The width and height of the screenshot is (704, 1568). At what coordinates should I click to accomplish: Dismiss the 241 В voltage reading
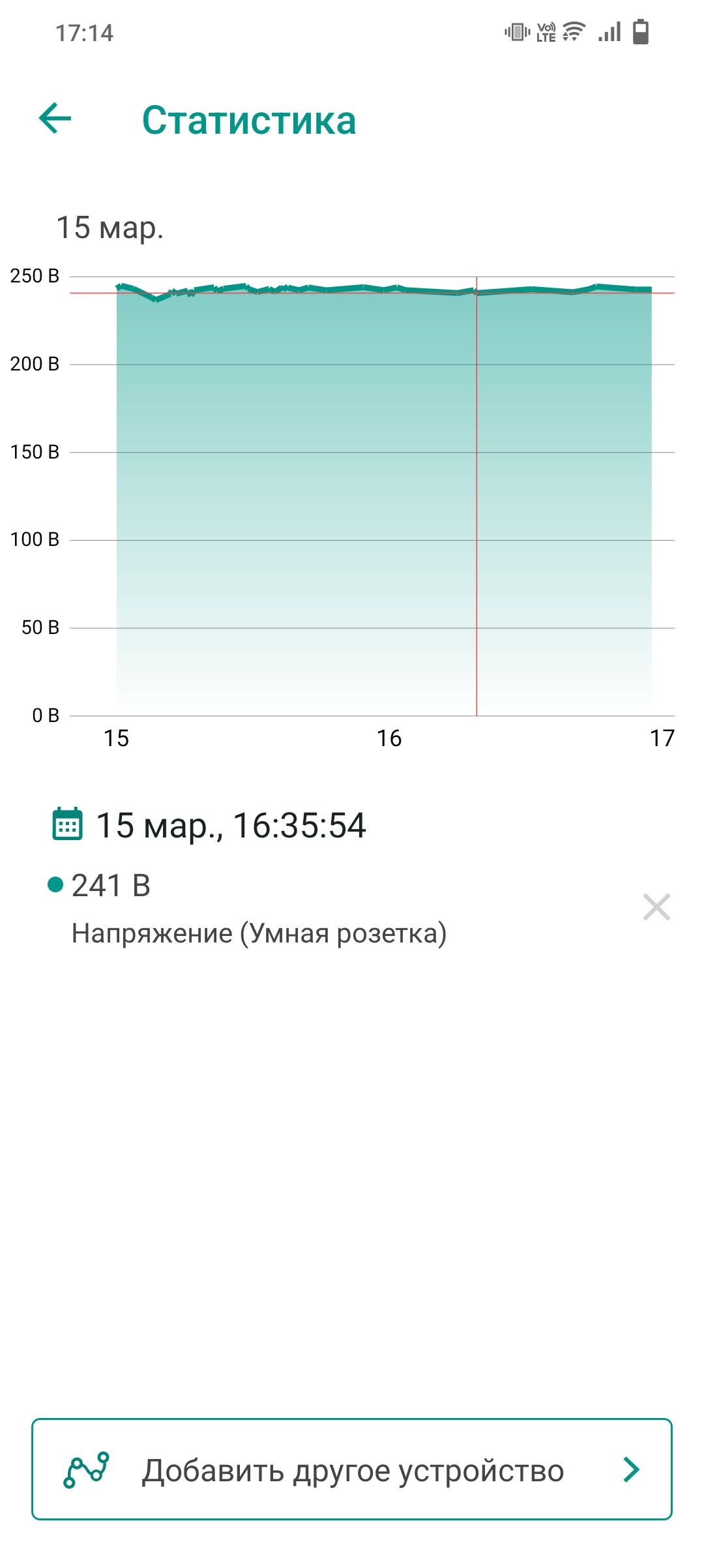pos(656,907)
